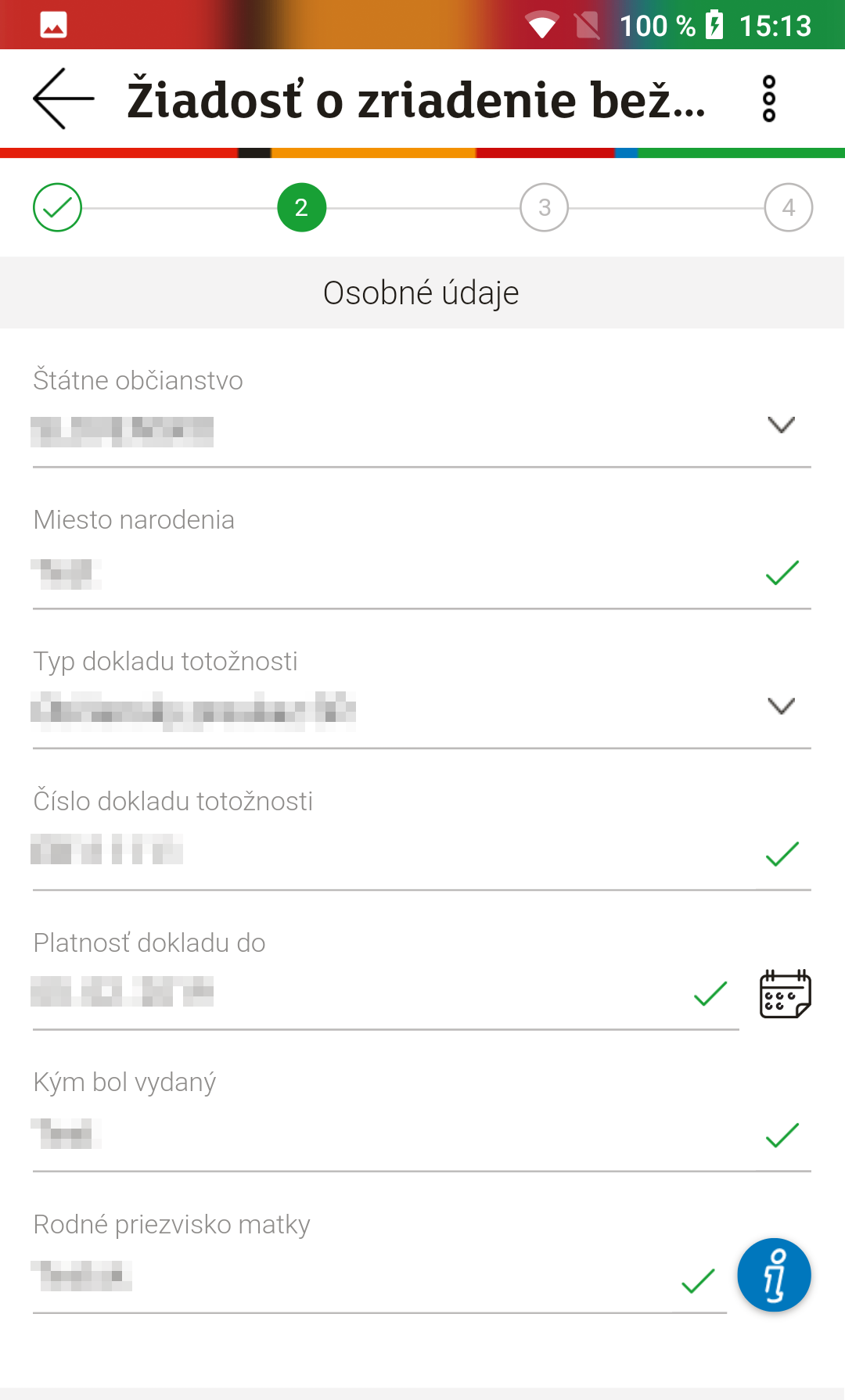This screenshot has height=1400, width=845.
Task: Return to completed step one indicator
Action: click(57, 207)
